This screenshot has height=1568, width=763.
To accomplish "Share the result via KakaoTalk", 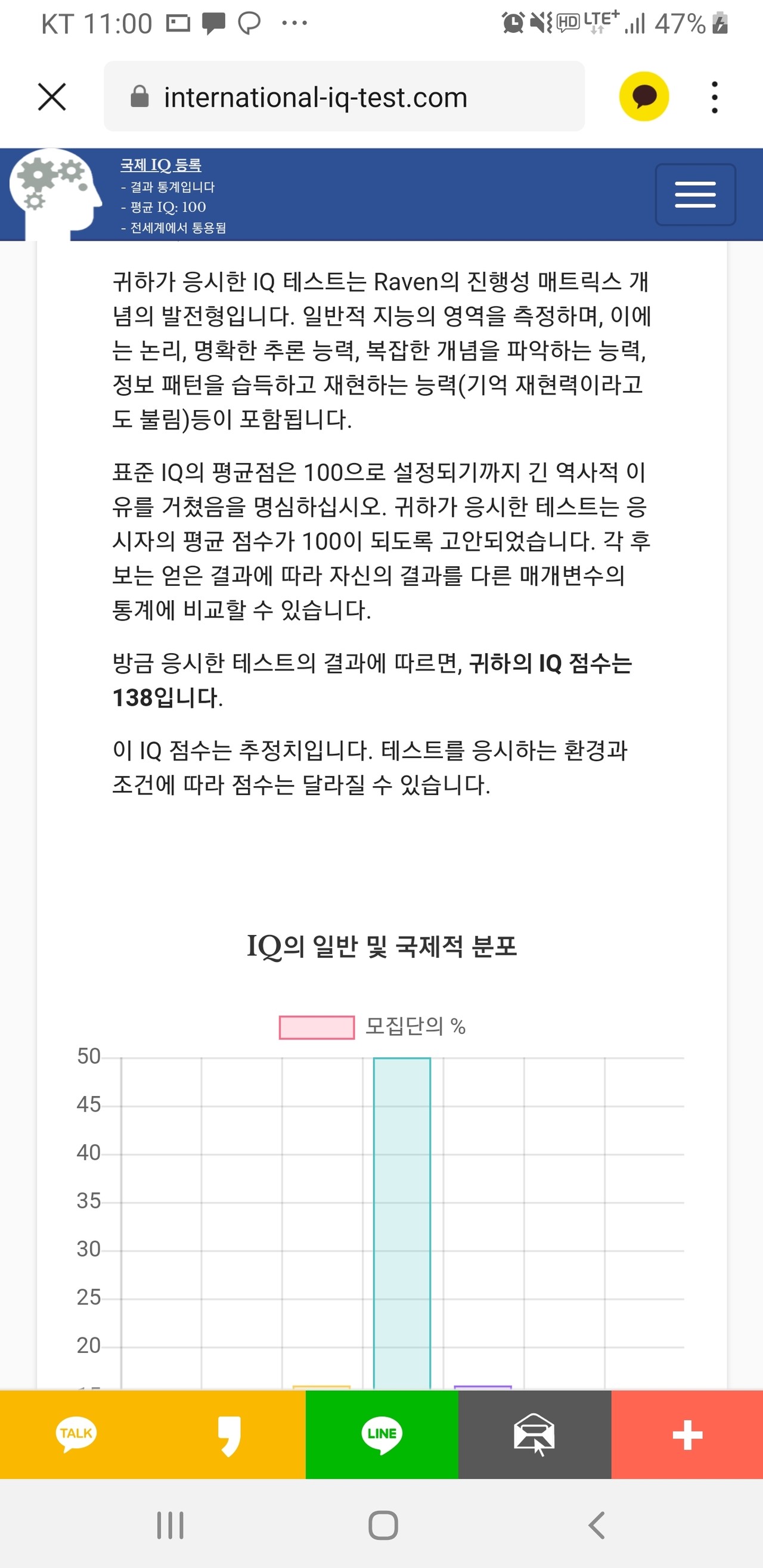I will pos(76,1435).
